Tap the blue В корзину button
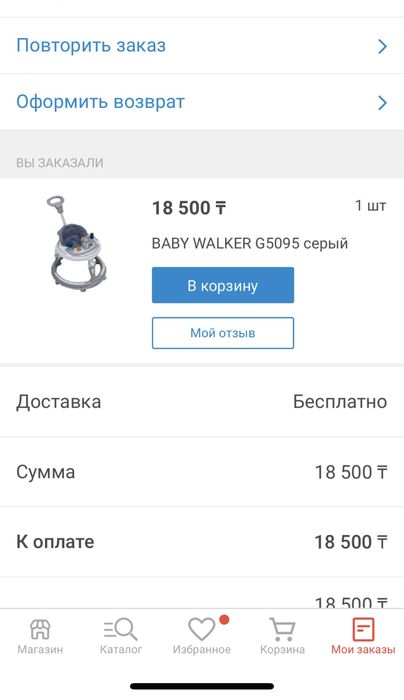This screenshot has width=404, height=700. [x=223, y=285]
